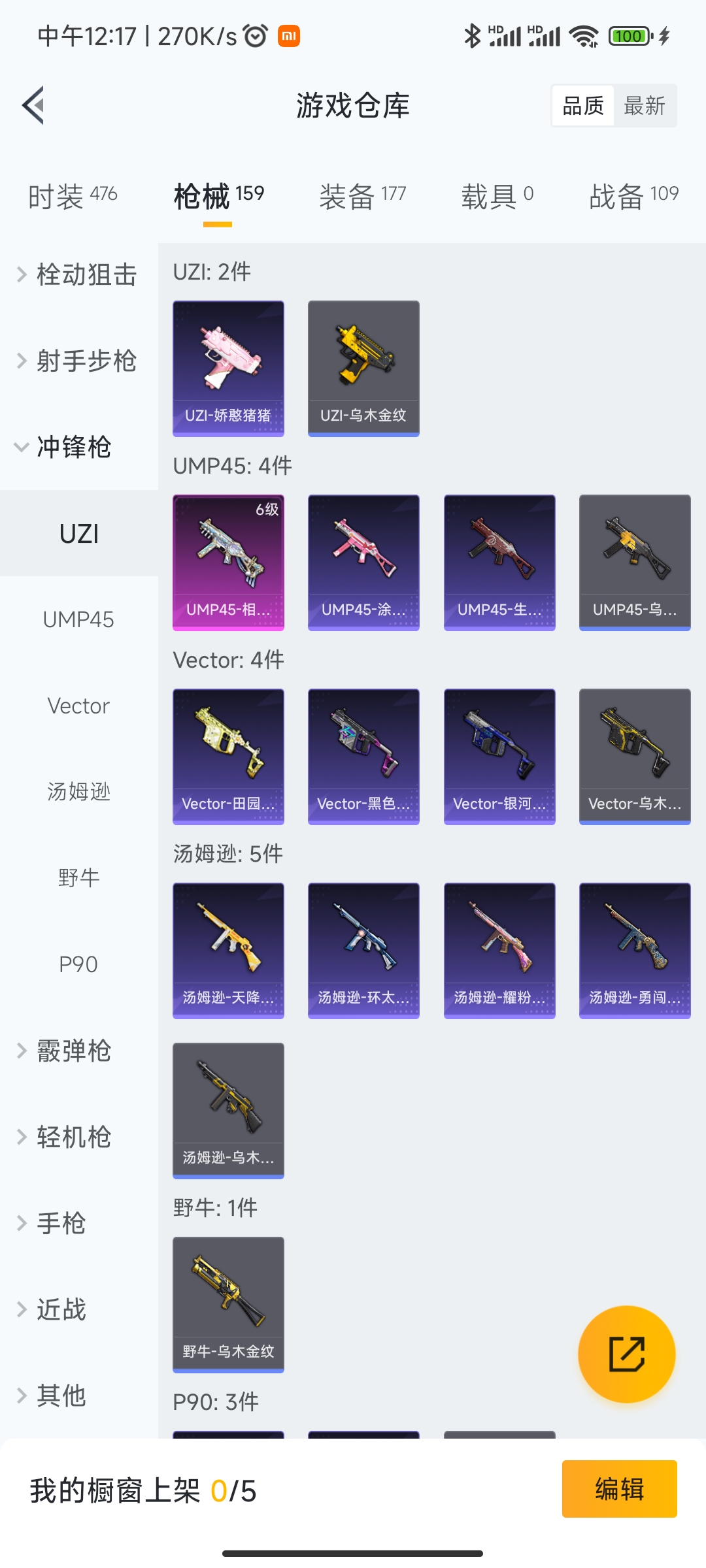Open the level 6 UMP45 skin

click(228, 562)
